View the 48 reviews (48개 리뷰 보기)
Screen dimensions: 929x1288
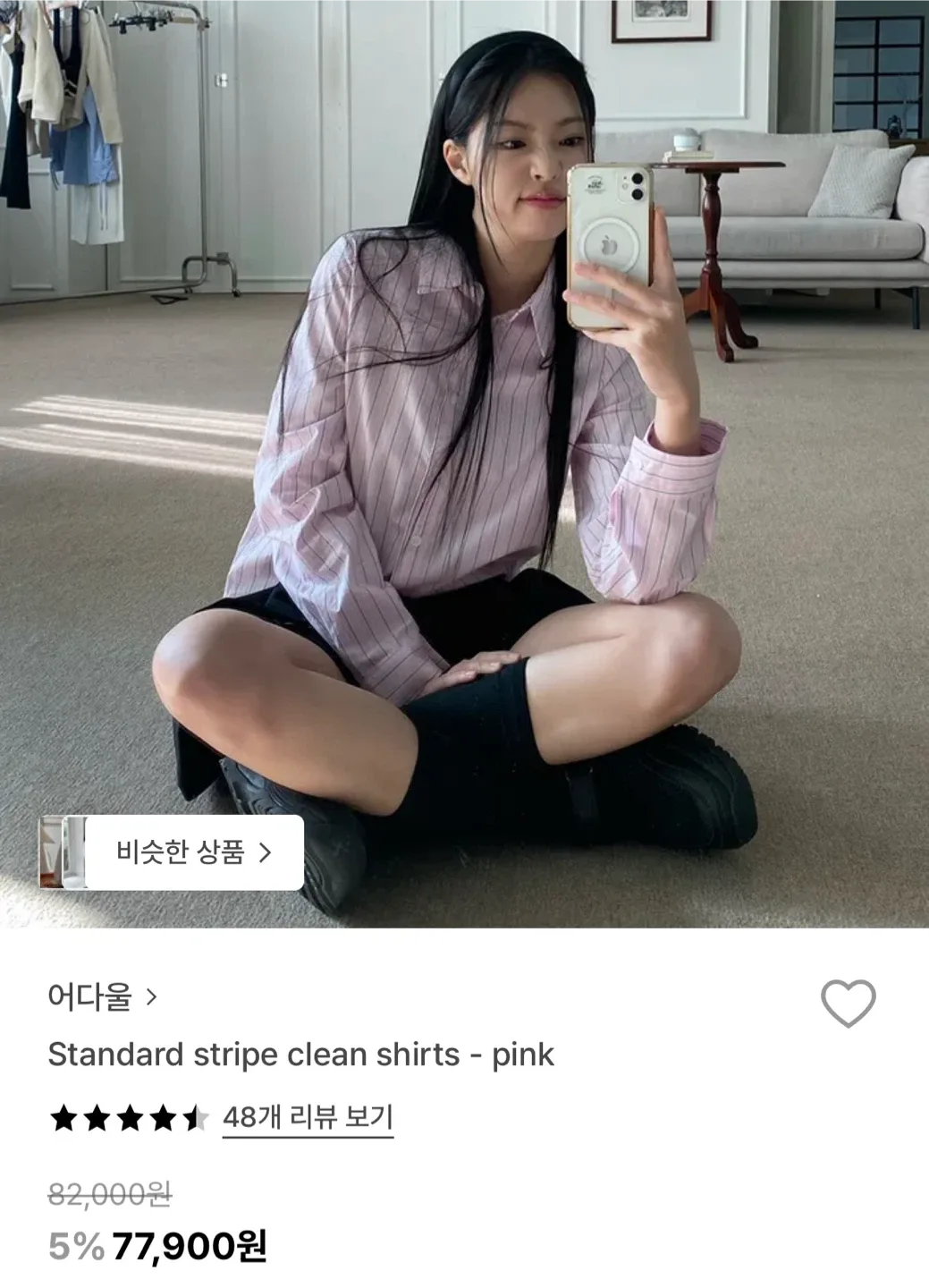[308, 1117]
